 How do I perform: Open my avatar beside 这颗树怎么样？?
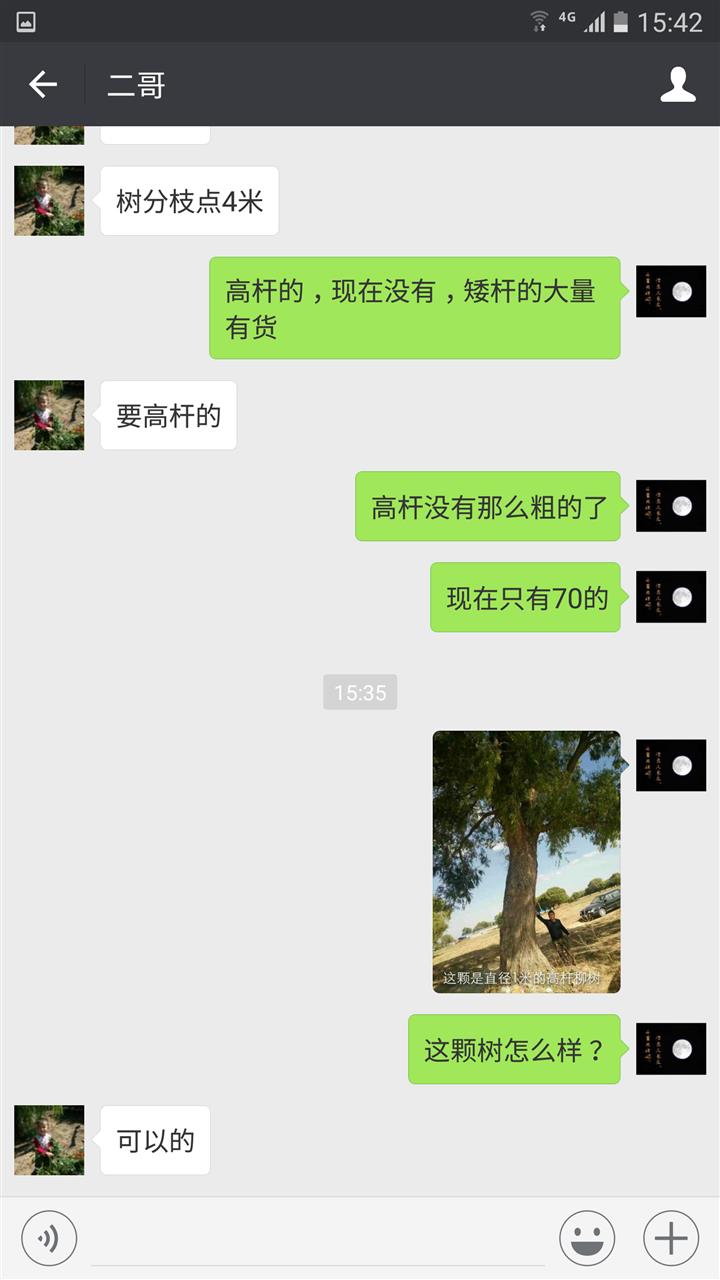[x=671, y=1049]
